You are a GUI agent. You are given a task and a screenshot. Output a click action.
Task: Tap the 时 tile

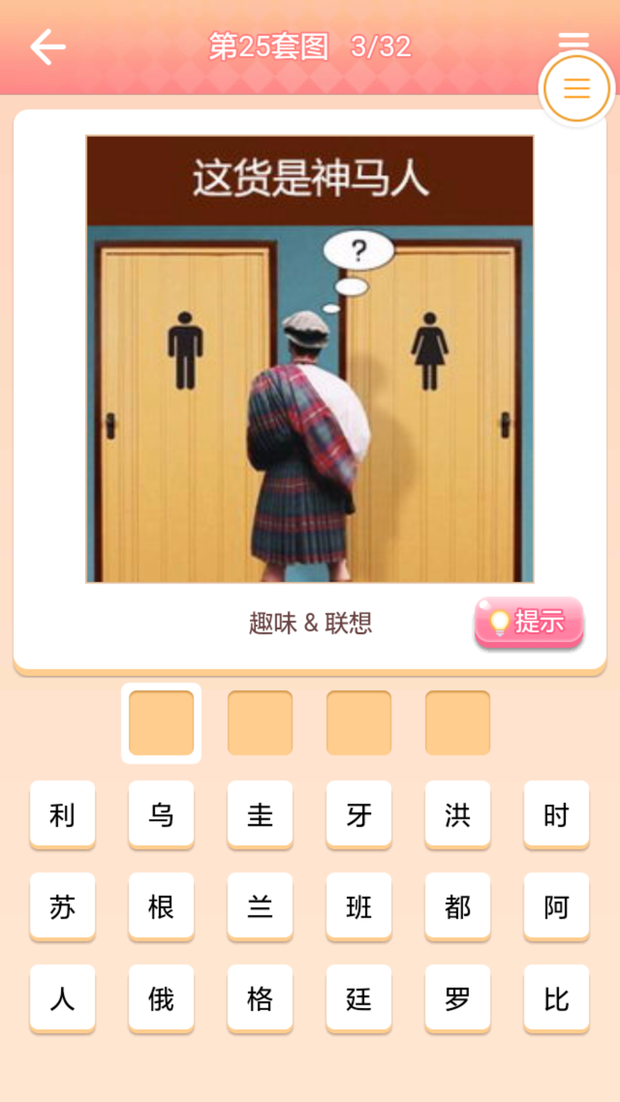pos(556,814)
